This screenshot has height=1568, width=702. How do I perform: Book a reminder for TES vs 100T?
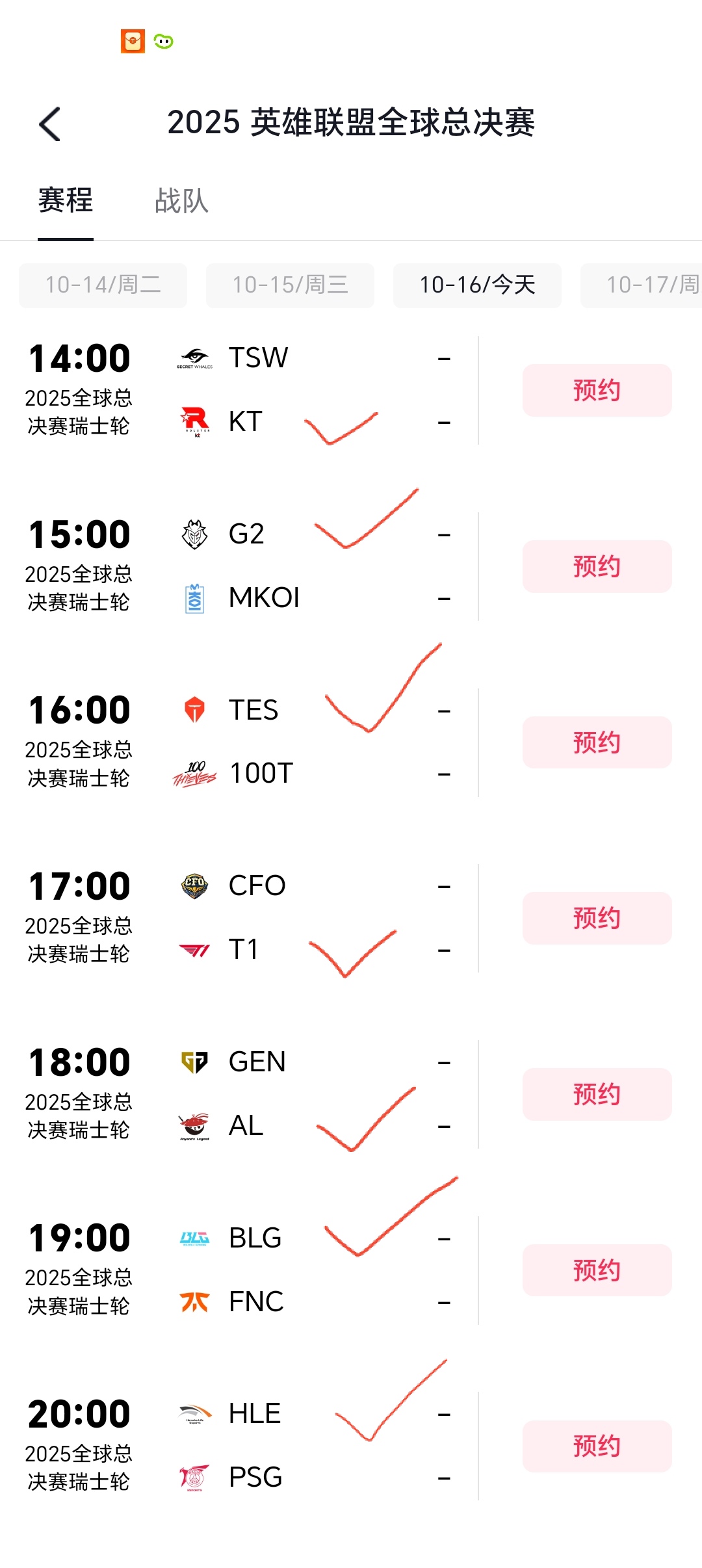tap(597, 742)
